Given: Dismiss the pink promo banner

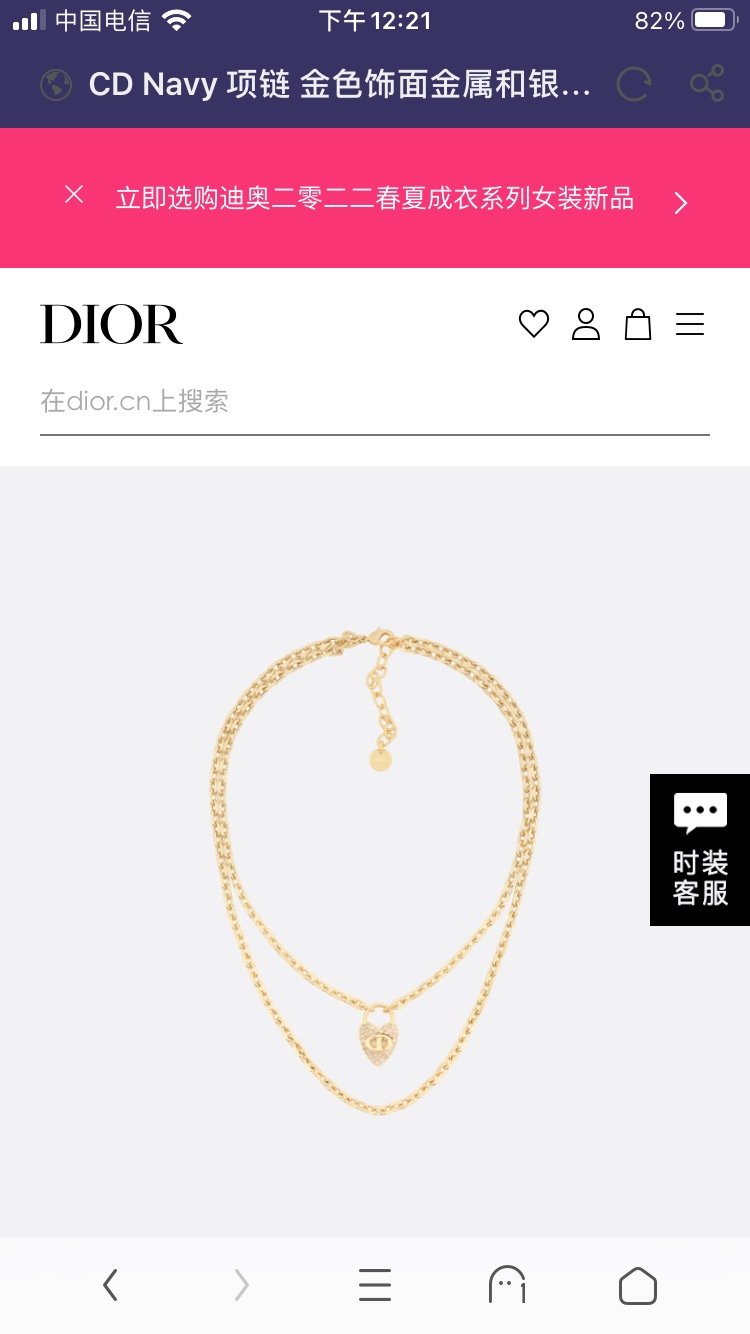Looking at the screenshot, I should [x=74, y=195].
